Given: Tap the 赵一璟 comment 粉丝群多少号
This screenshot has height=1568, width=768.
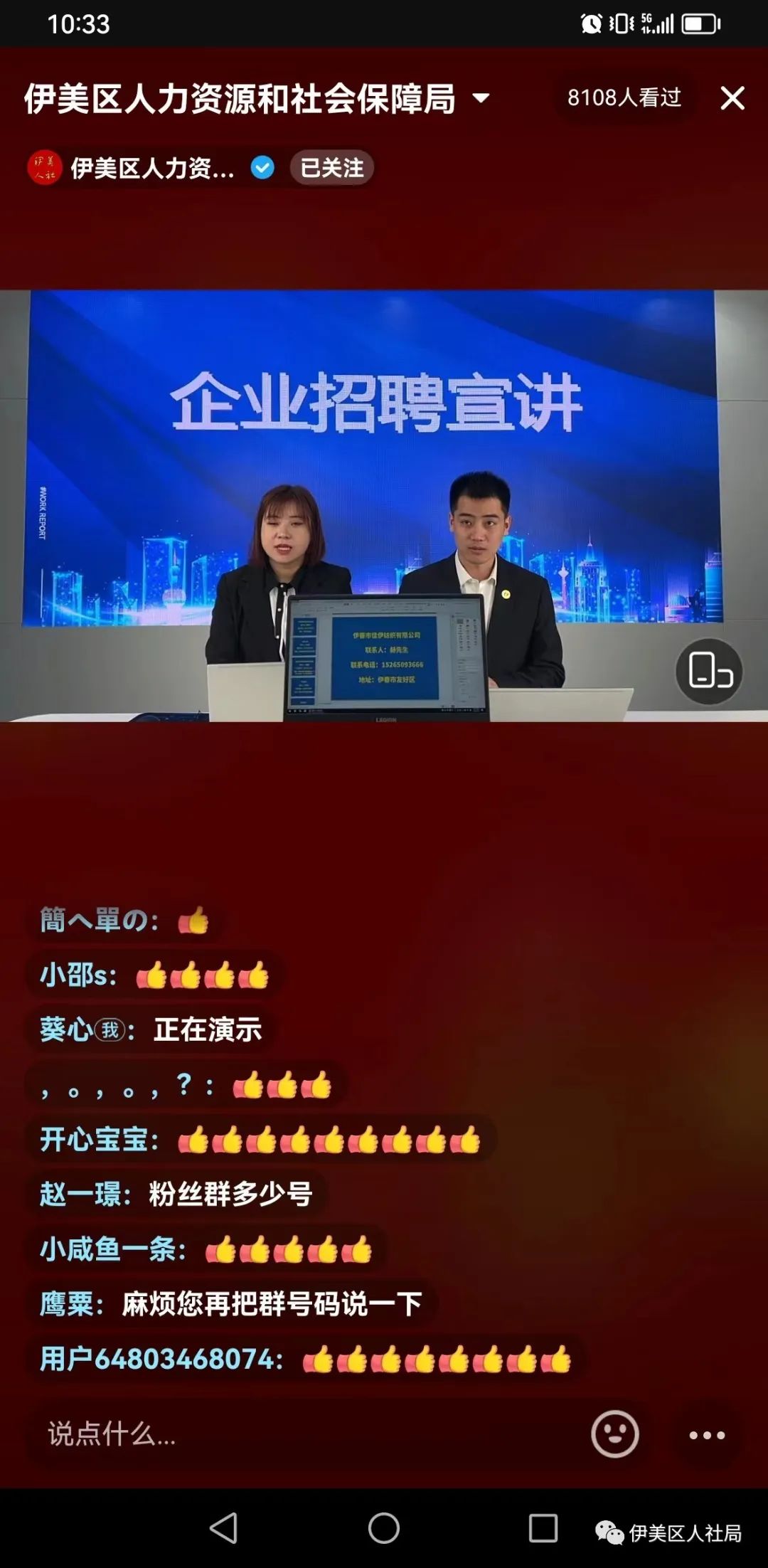Looking at the screenshot, I should click(x=176, y=1193).
